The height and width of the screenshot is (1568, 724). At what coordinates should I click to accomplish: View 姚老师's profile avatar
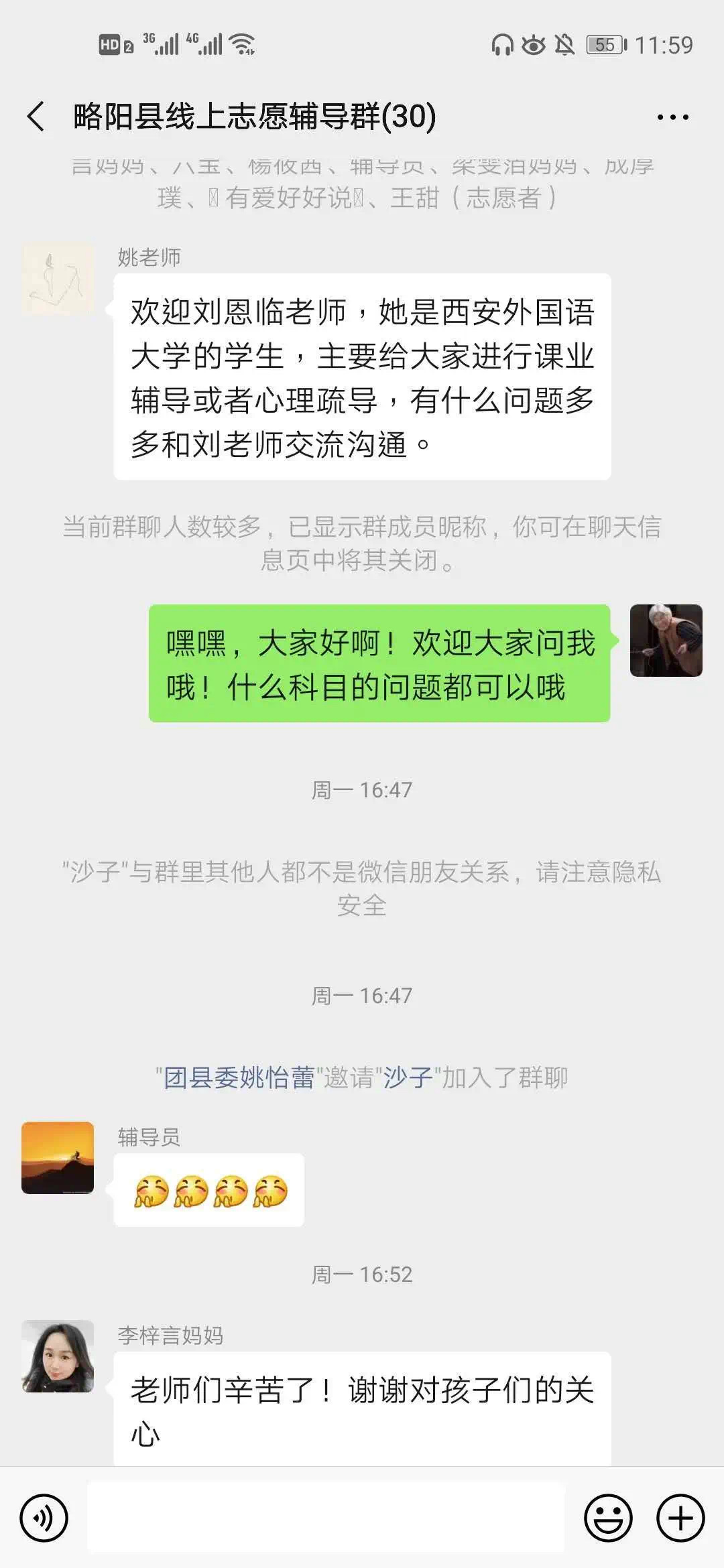[58, 279]
